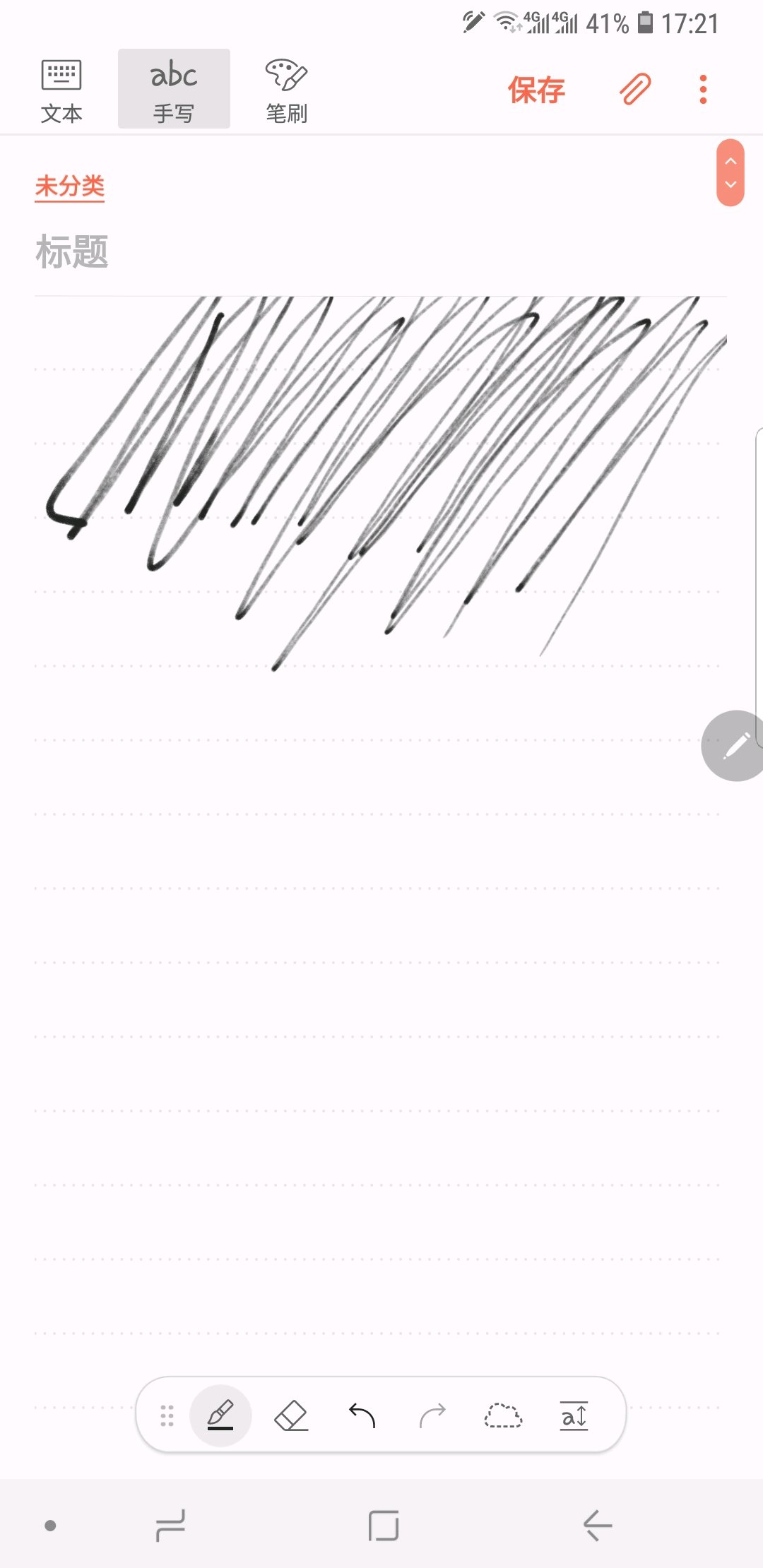
Task: Select the pen tool in the toolbar
Action: pos(220,1415)
